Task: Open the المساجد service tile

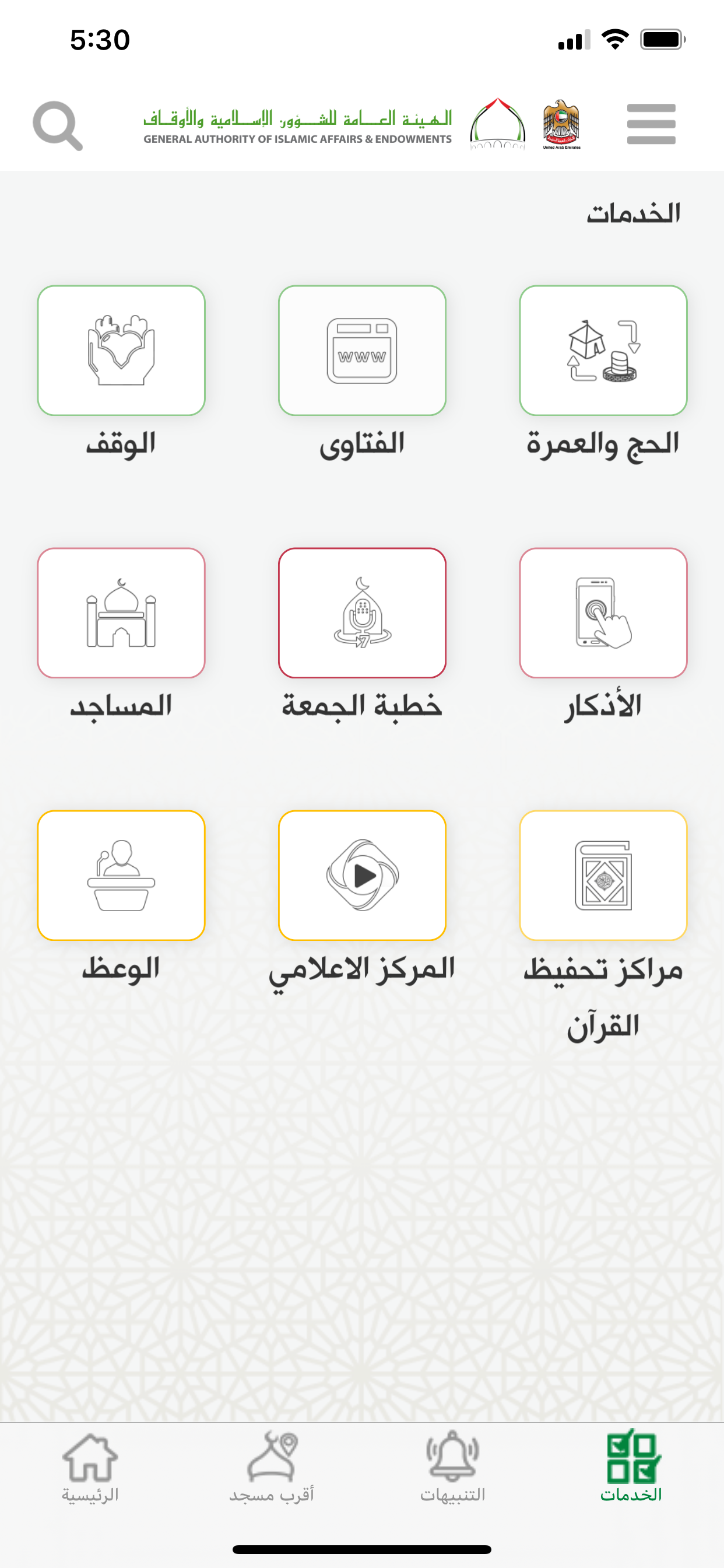Action: (121, 613)
